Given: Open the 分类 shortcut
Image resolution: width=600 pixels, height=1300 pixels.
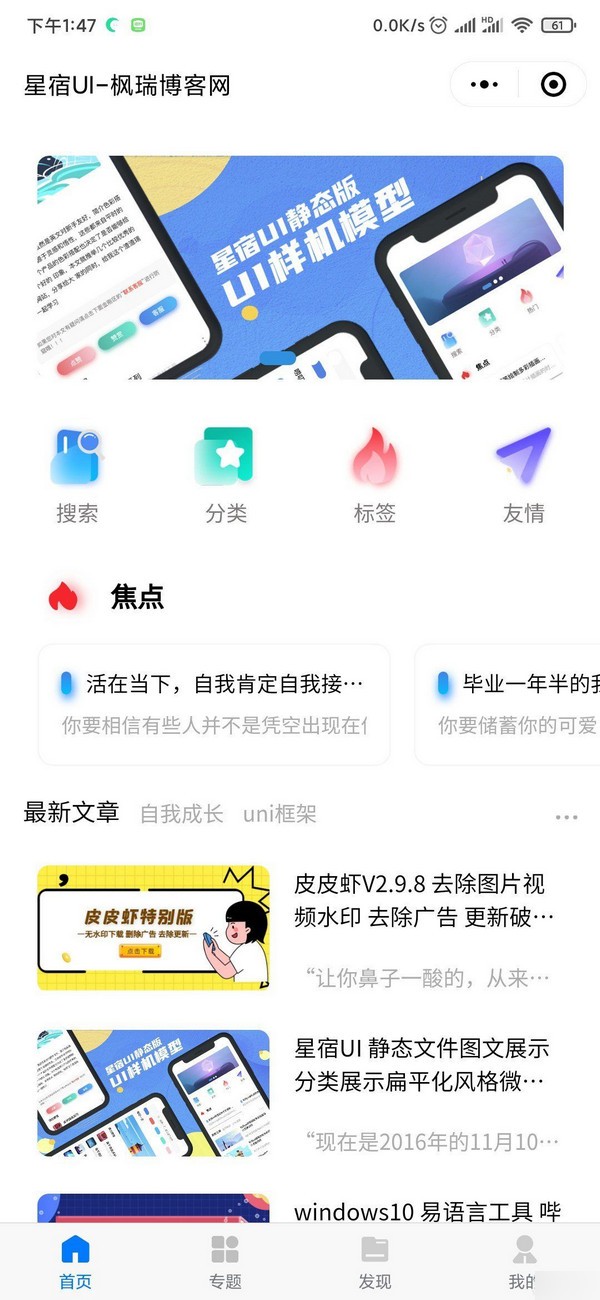Looking at the screenshot, I should pyautogui.click(x=226, y=475).
